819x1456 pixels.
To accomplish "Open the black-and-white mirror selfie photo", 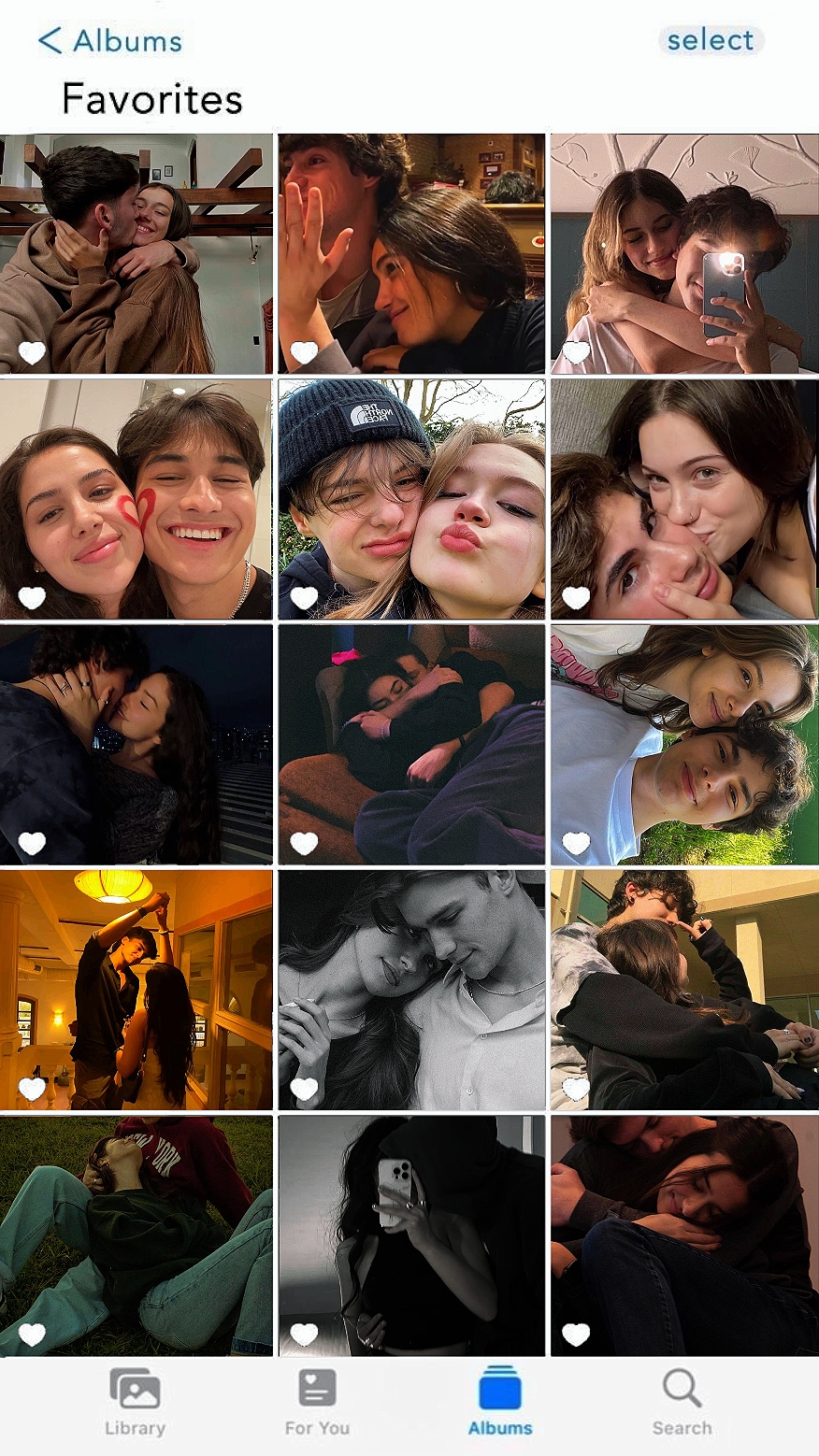I will click(411, 1235).
